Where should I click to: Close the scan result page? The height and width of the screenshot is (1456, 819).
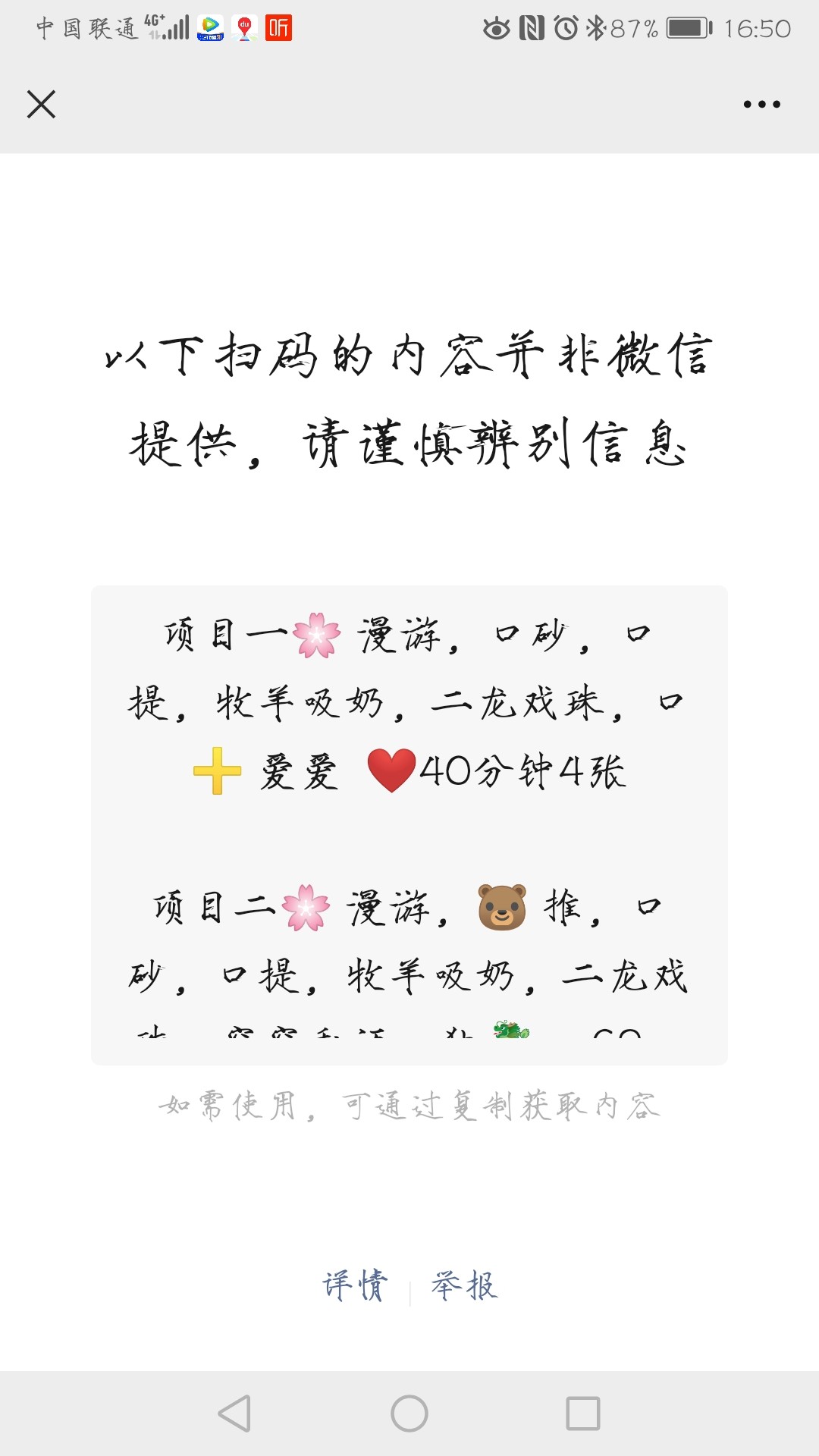[41, 105]
